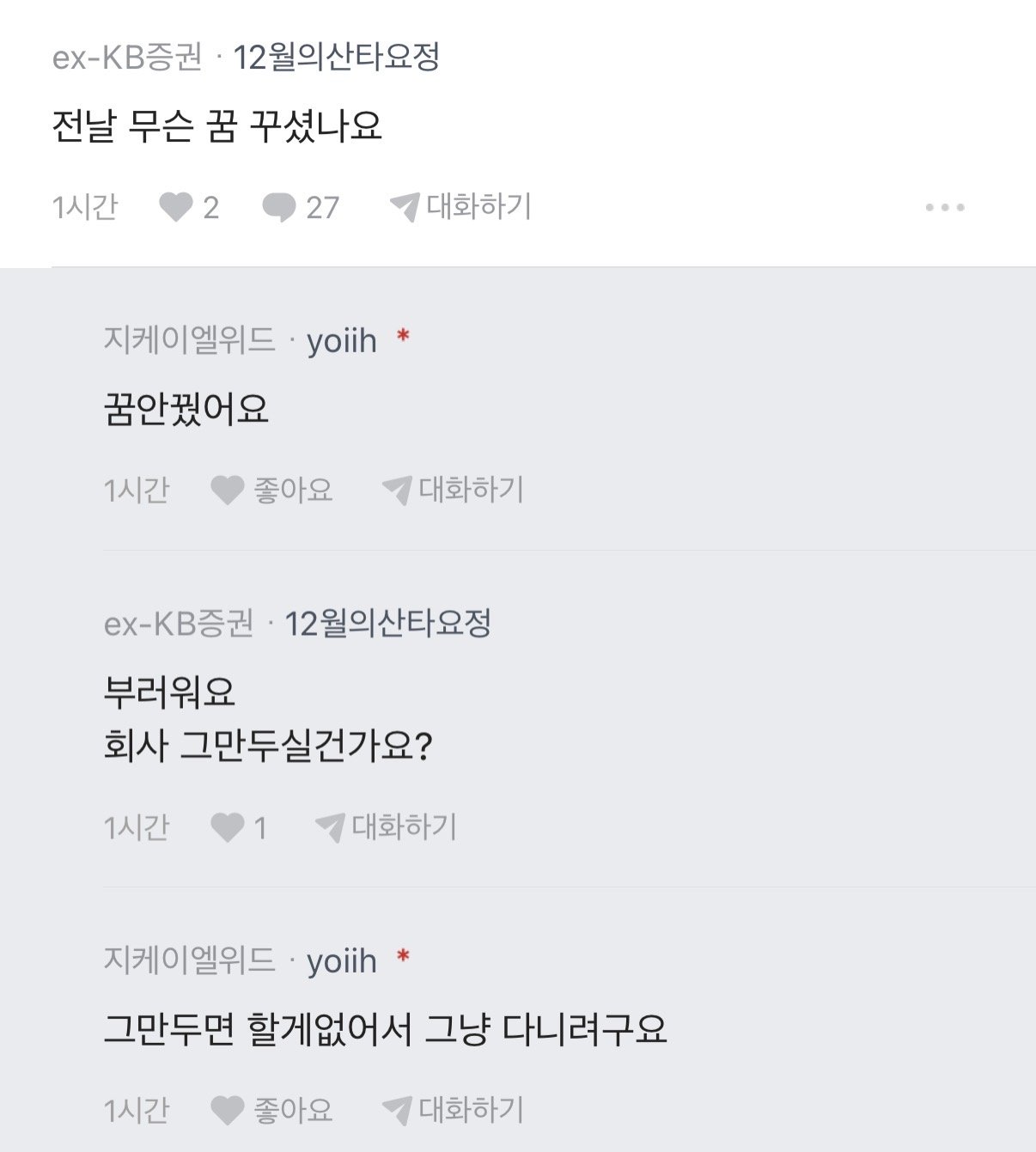
Task: Open the three-dot overflow menu
Action: click(x=945, y=207)
